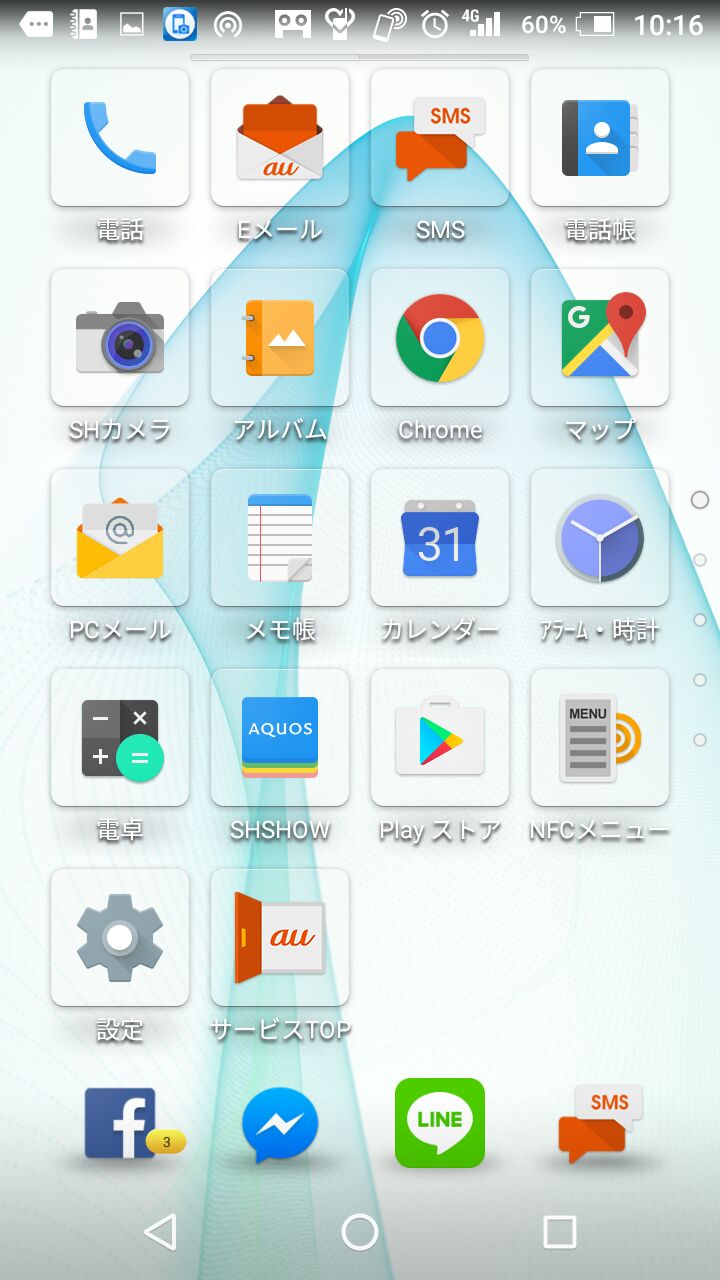Launch the 電卓 calculator app
720x1280 pixels.
[x=120, y=738]
